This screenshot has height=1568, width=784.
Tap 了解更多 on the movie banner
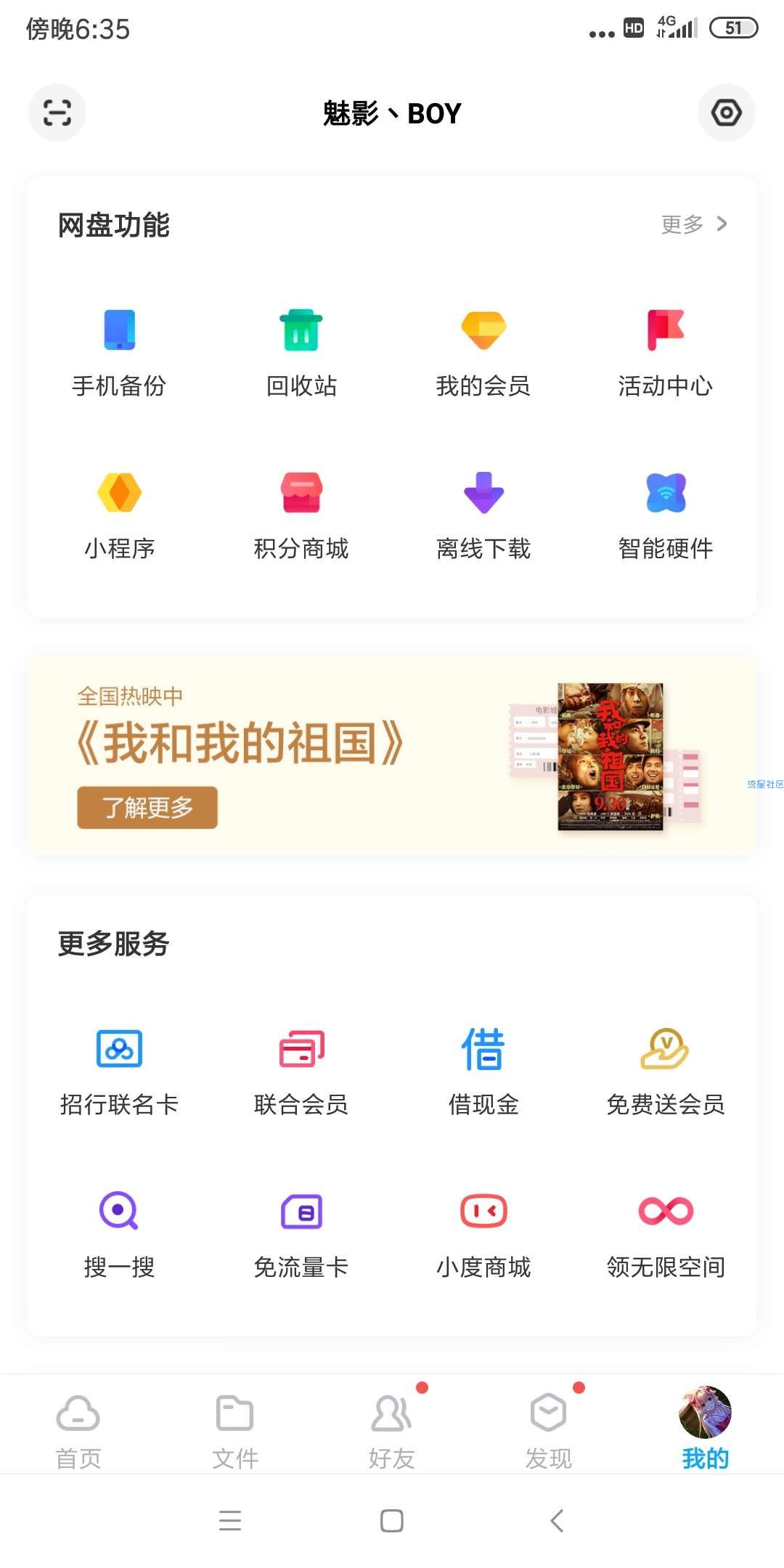point(147,807)
